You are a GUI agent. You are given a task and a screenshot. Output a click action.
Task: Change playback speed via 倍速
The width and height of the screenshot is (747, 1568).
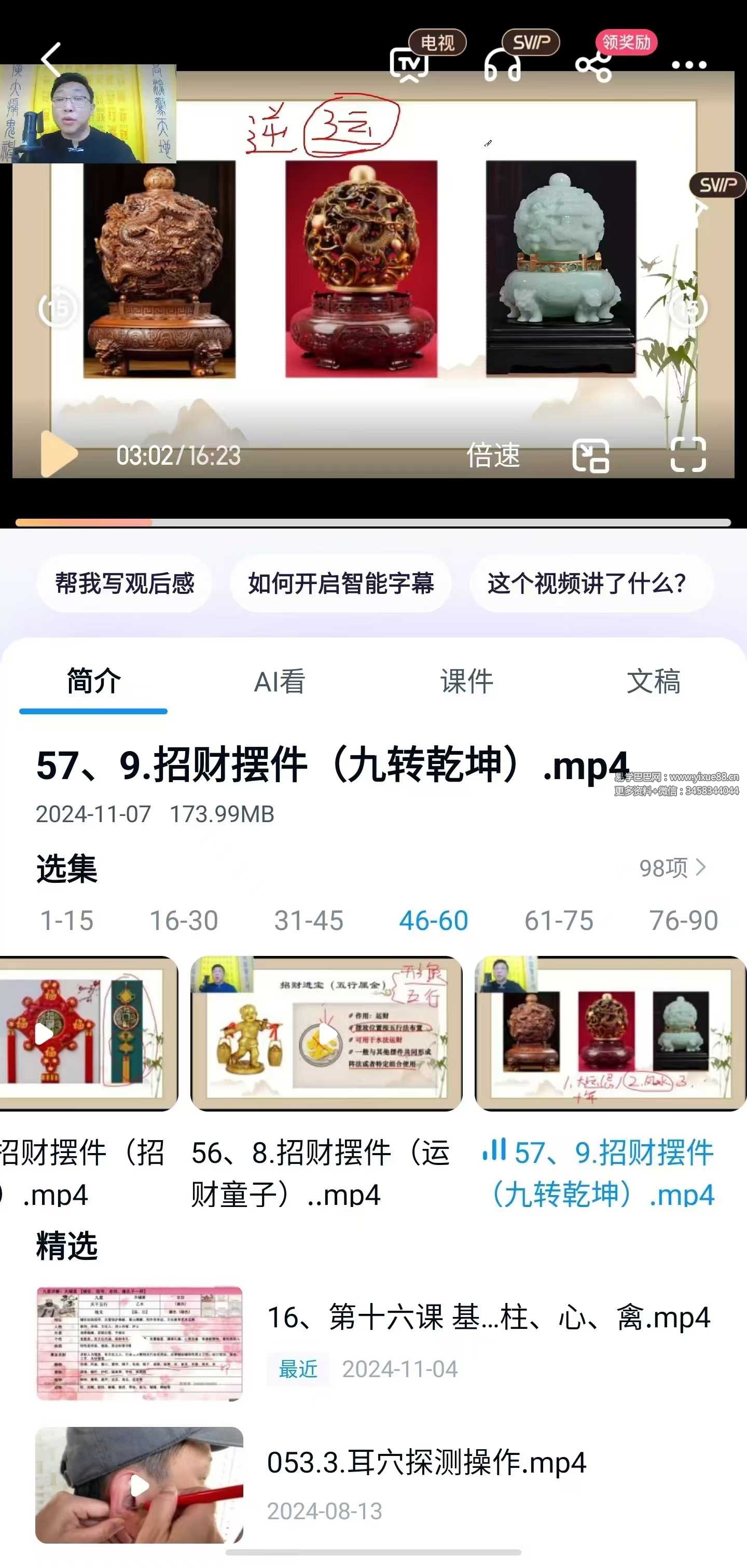pos(493,455)
